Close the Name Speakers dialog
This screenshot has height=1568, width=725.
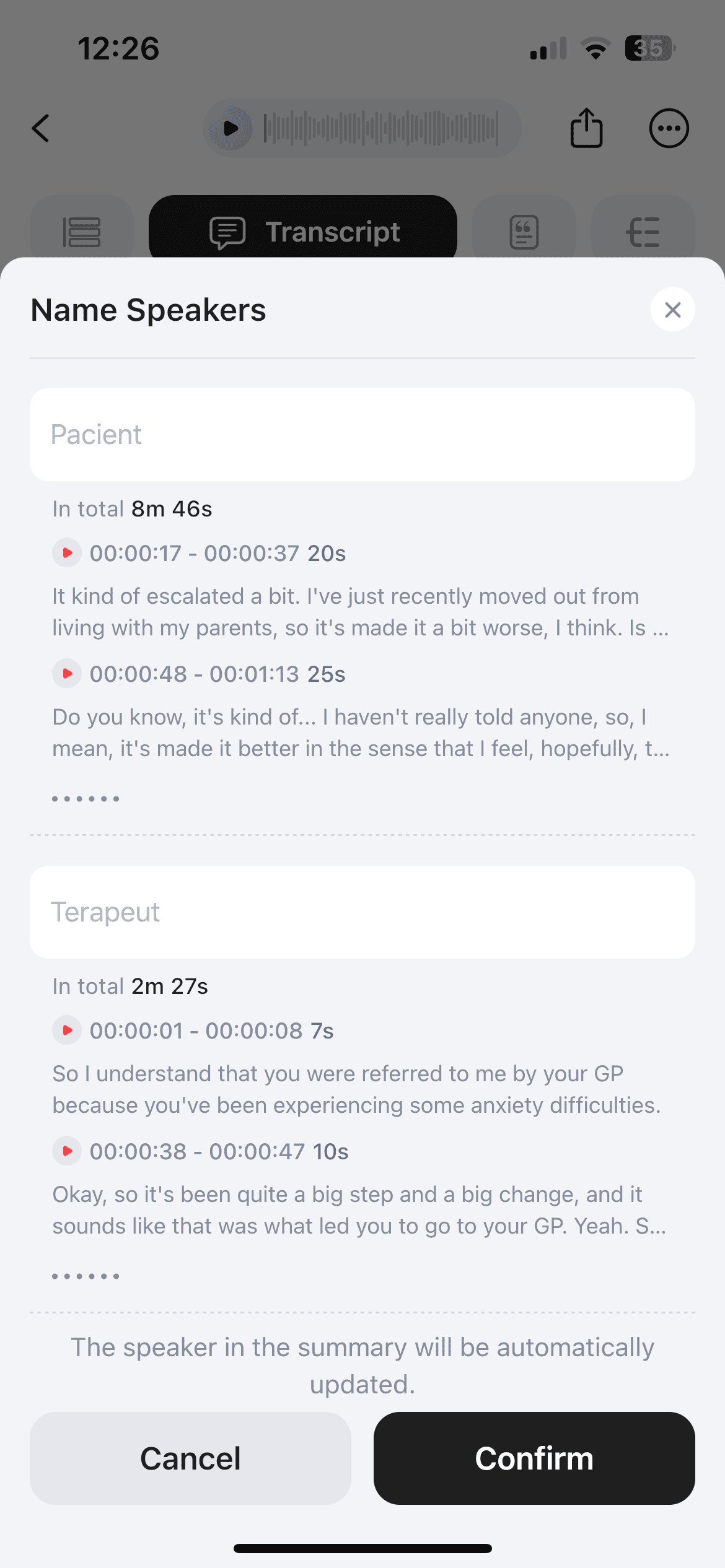pos(672,310)
